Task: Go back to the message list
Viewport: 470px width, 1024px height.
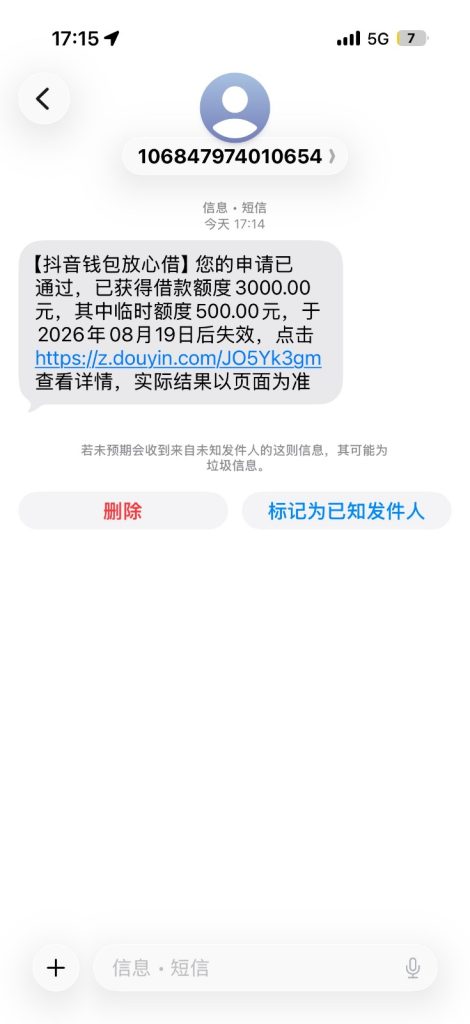Action: tap(43, 99)
